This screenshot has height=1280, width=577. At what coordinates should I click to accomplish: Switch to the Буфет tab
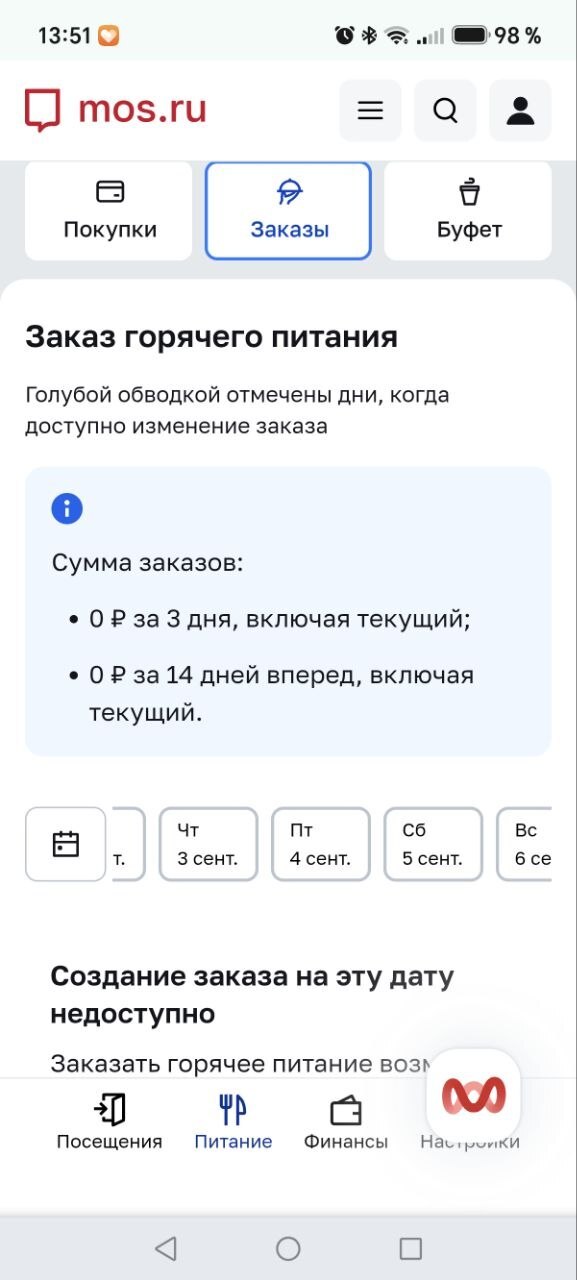click(x=468, y=211)
